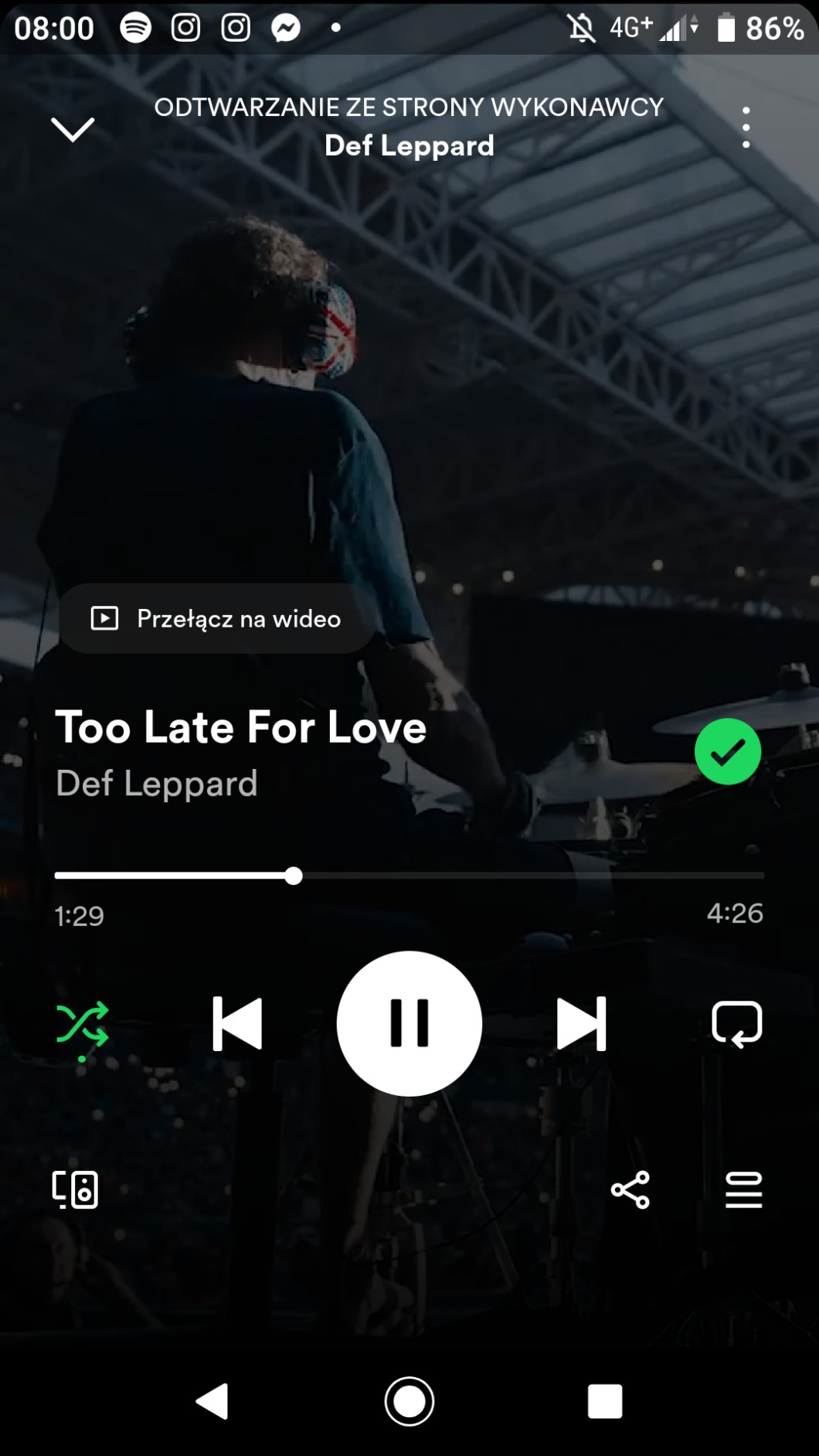Viewport: 819px width, 1456px height.
Task: Remove Too Late For Love from liked songs
Action: click(727, 751)
